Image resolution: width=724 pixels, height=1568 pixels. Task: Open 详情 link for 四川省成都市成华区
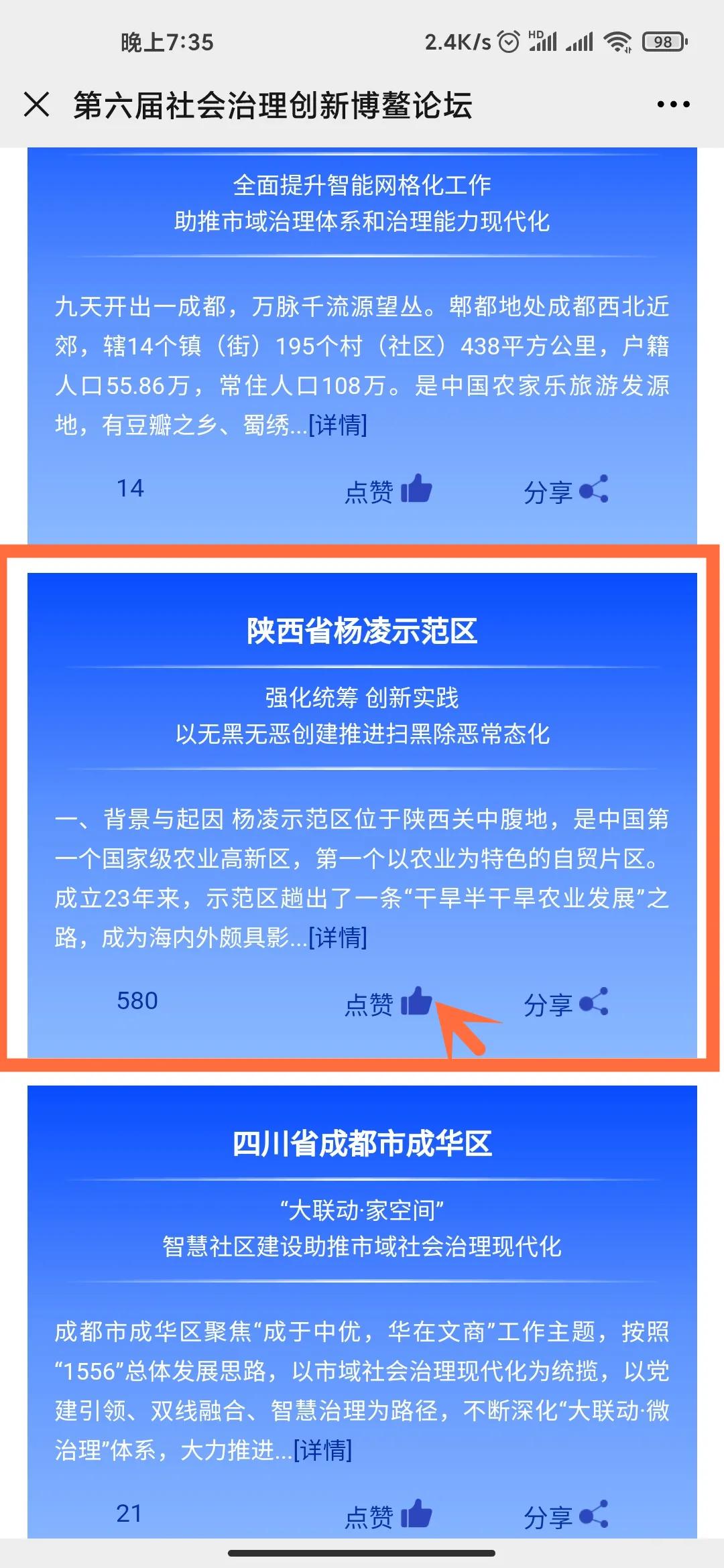tap(323, 1450)
